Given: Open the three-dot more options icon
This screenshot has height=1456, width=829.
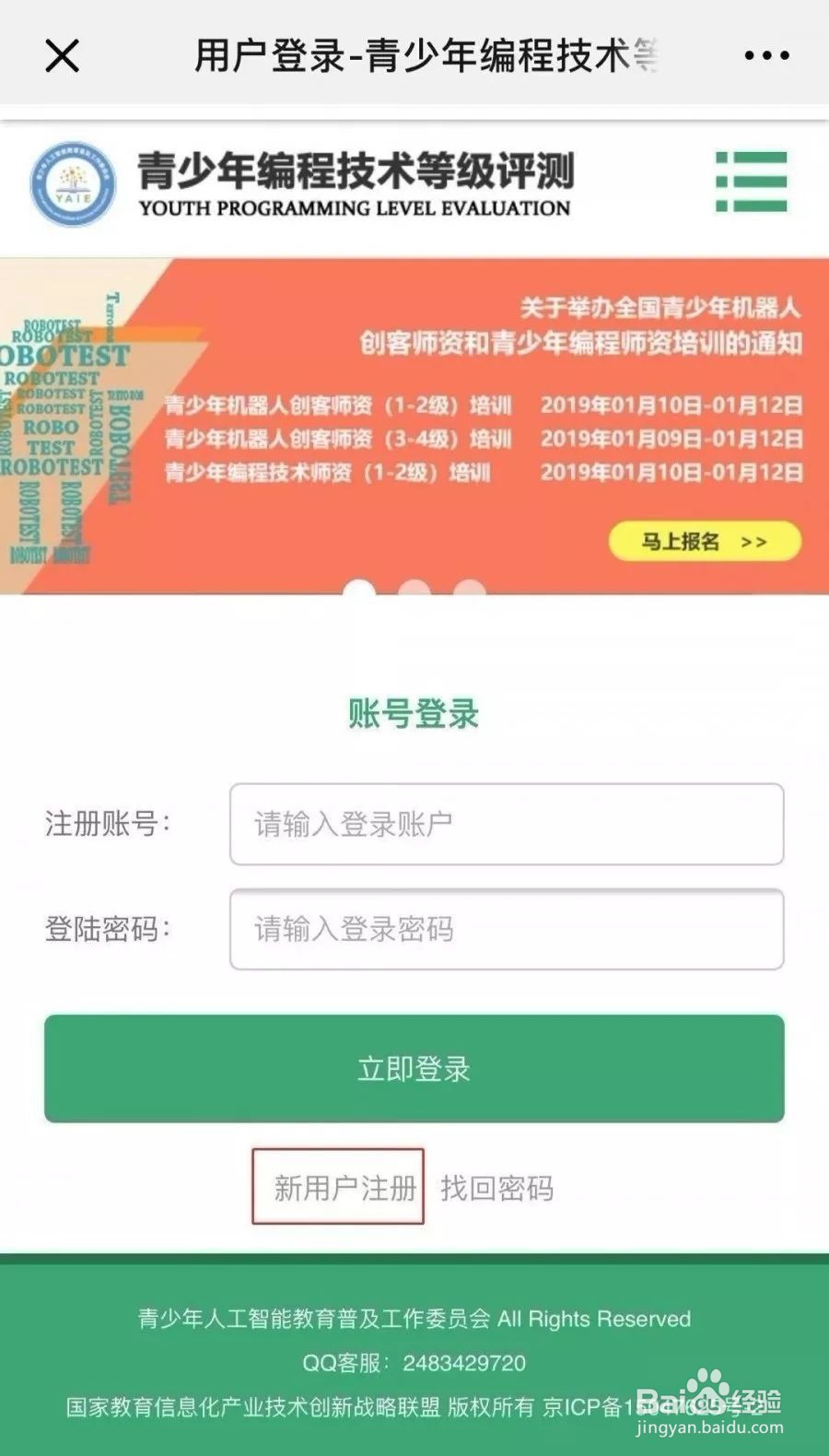Looking at the screenshot, I should point(765,55).
